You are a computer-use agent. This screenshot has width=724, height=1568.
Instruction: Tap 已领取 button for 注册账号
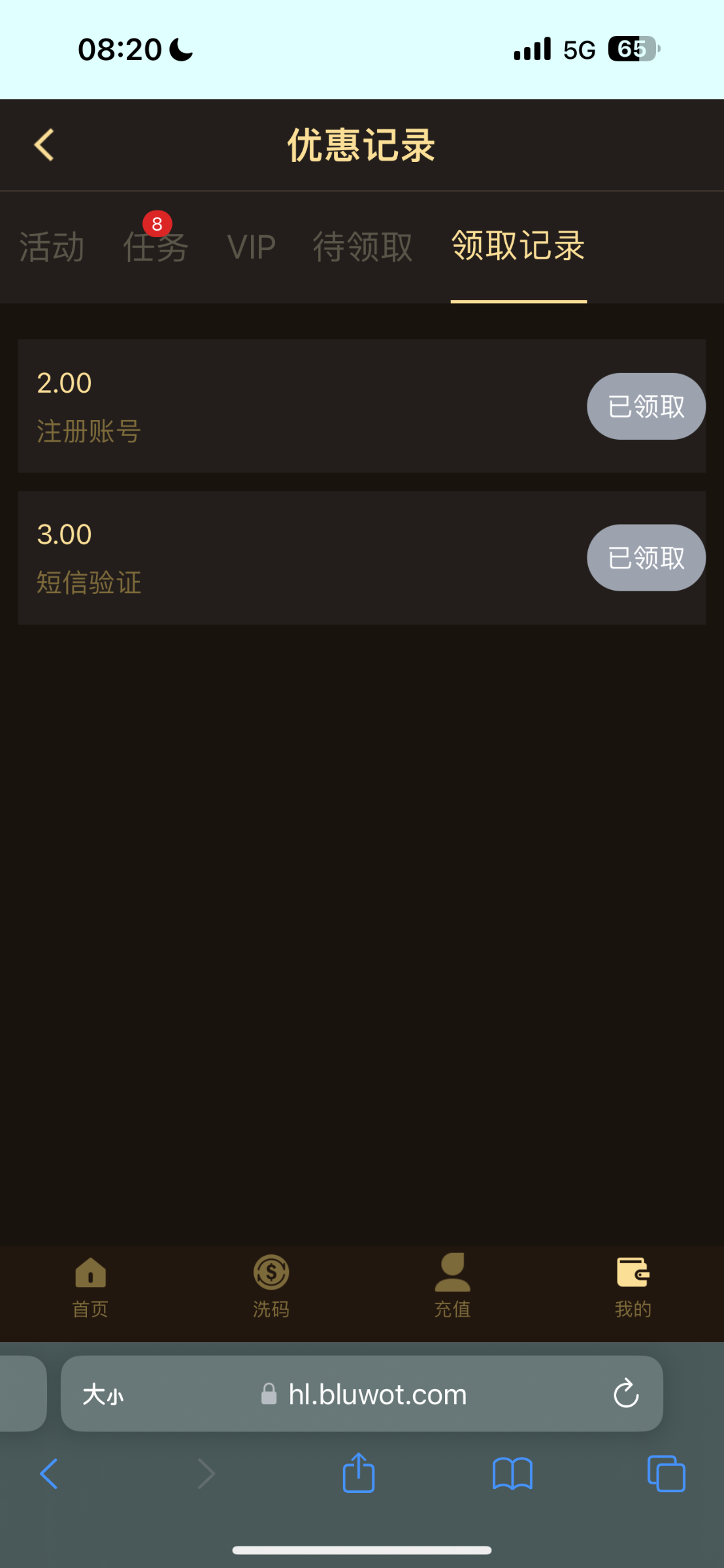[646, 406]
